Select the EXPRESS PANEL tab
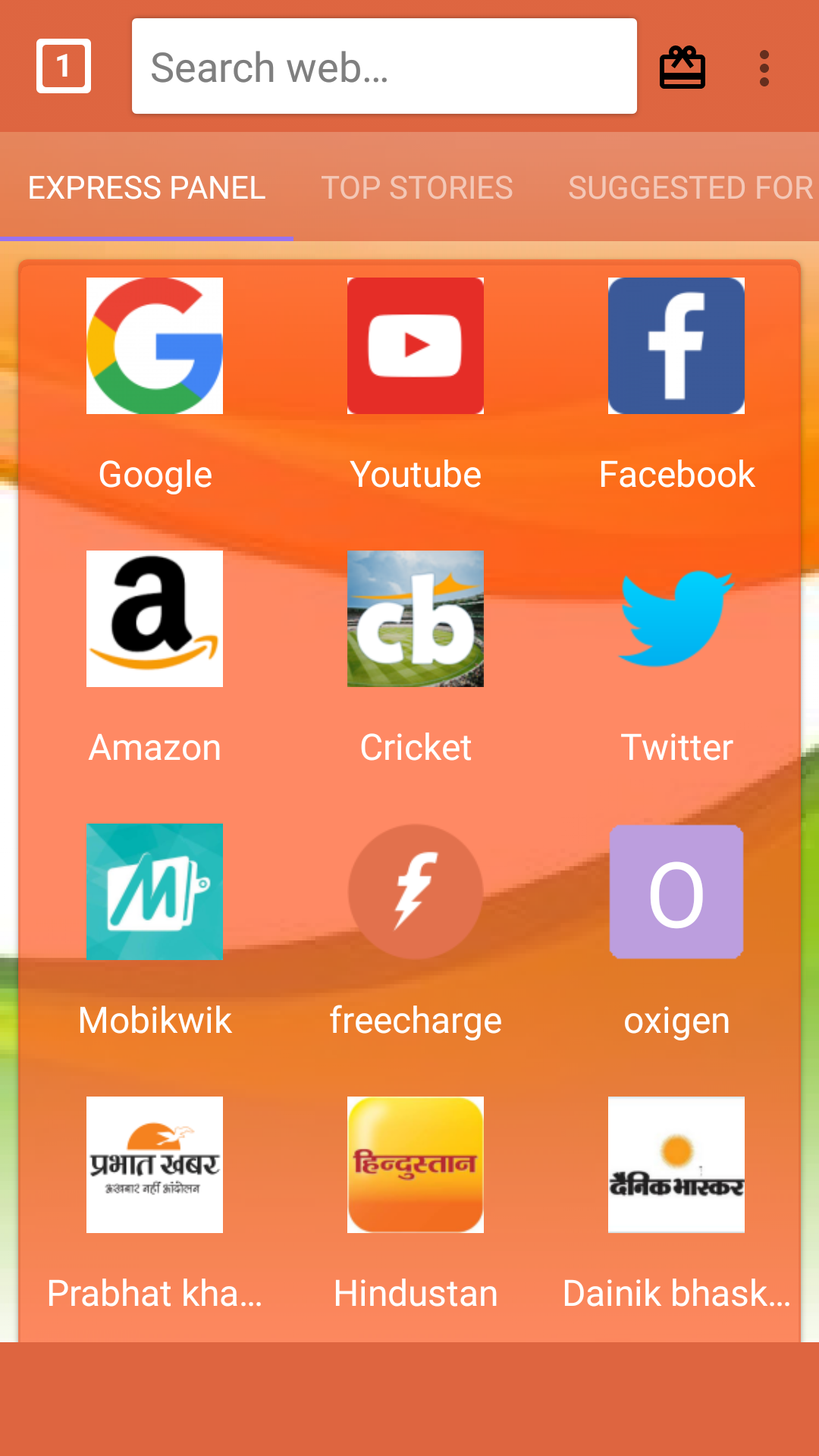The width and height of the screenshot is (819, 1456). click(x=146, y=187)
